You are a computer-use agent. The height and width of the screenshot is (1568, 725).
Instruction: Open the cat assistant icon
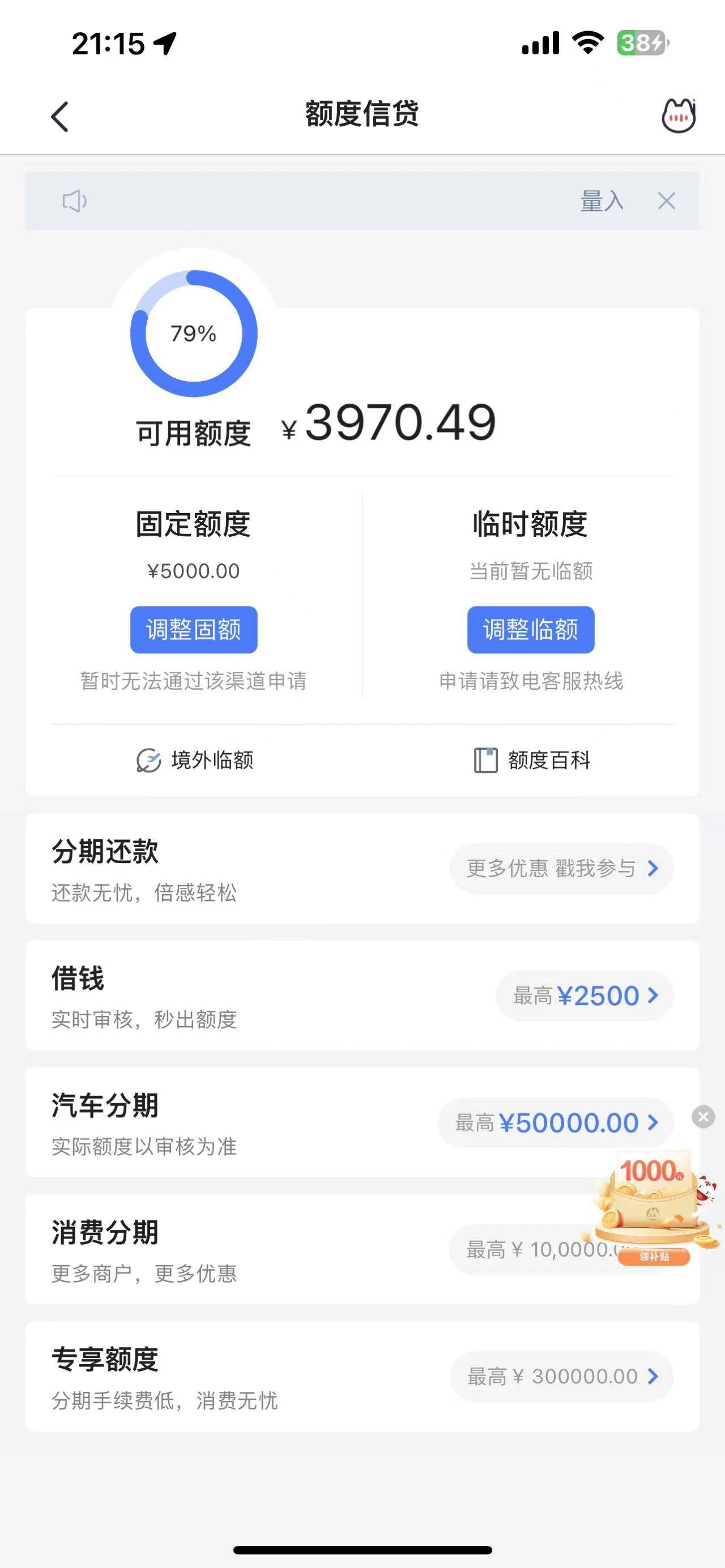(x=679, y=115)
